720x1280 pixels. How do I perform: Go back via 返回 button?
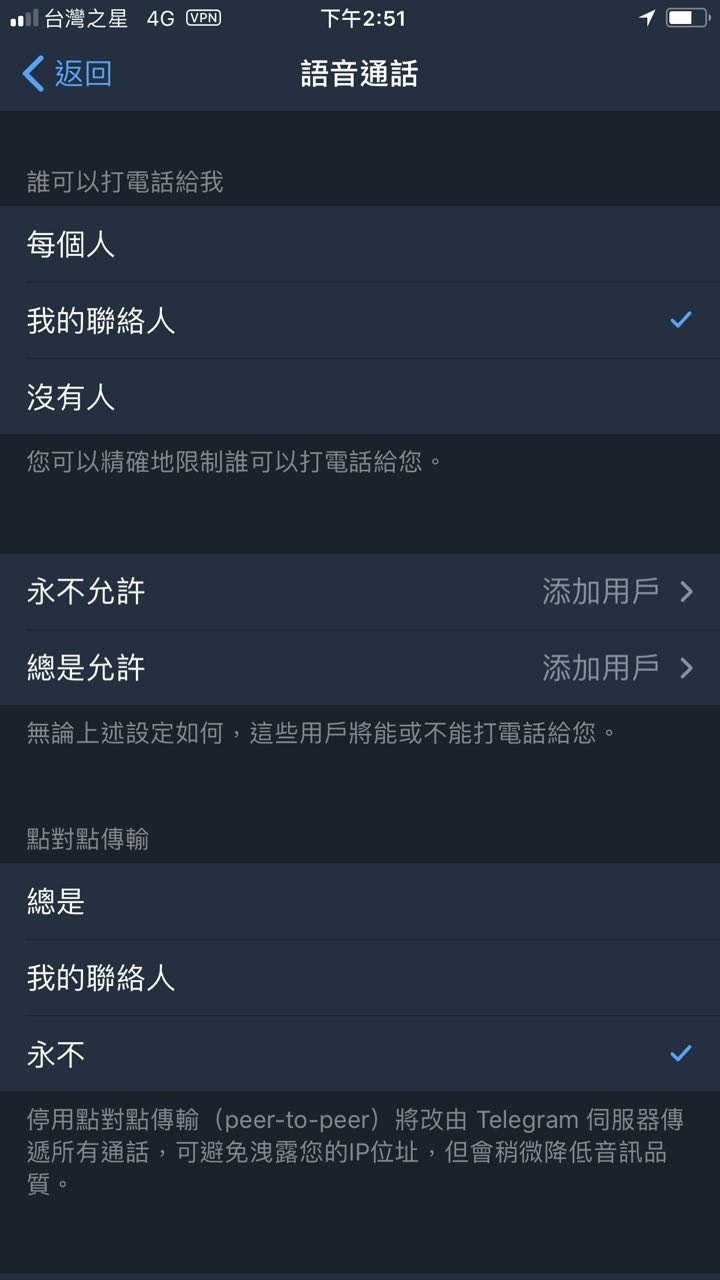(66, 73)
